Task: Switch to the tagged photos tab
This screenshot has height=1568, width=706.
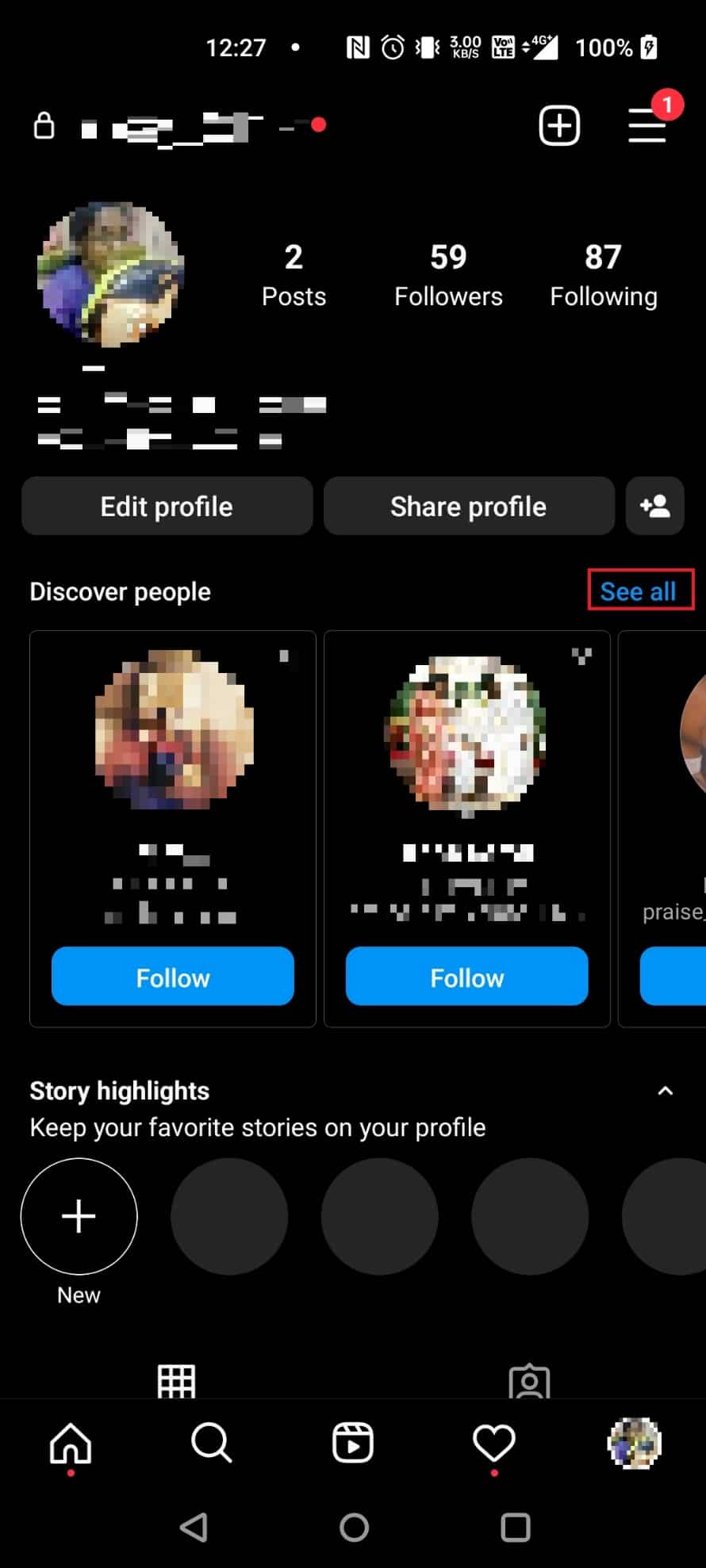Action: 529,1381
